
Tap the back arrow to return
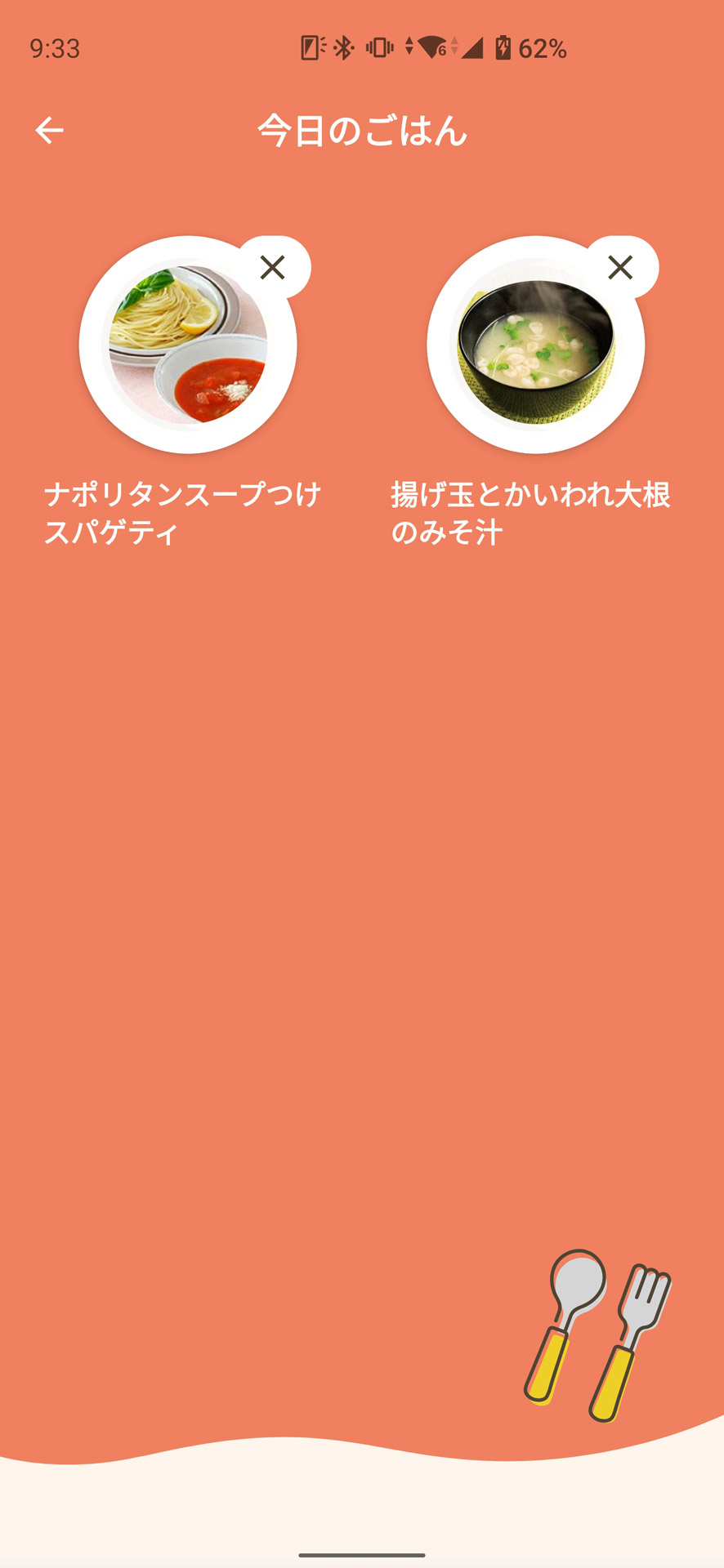pyautogui.click(x=49, y=128)
